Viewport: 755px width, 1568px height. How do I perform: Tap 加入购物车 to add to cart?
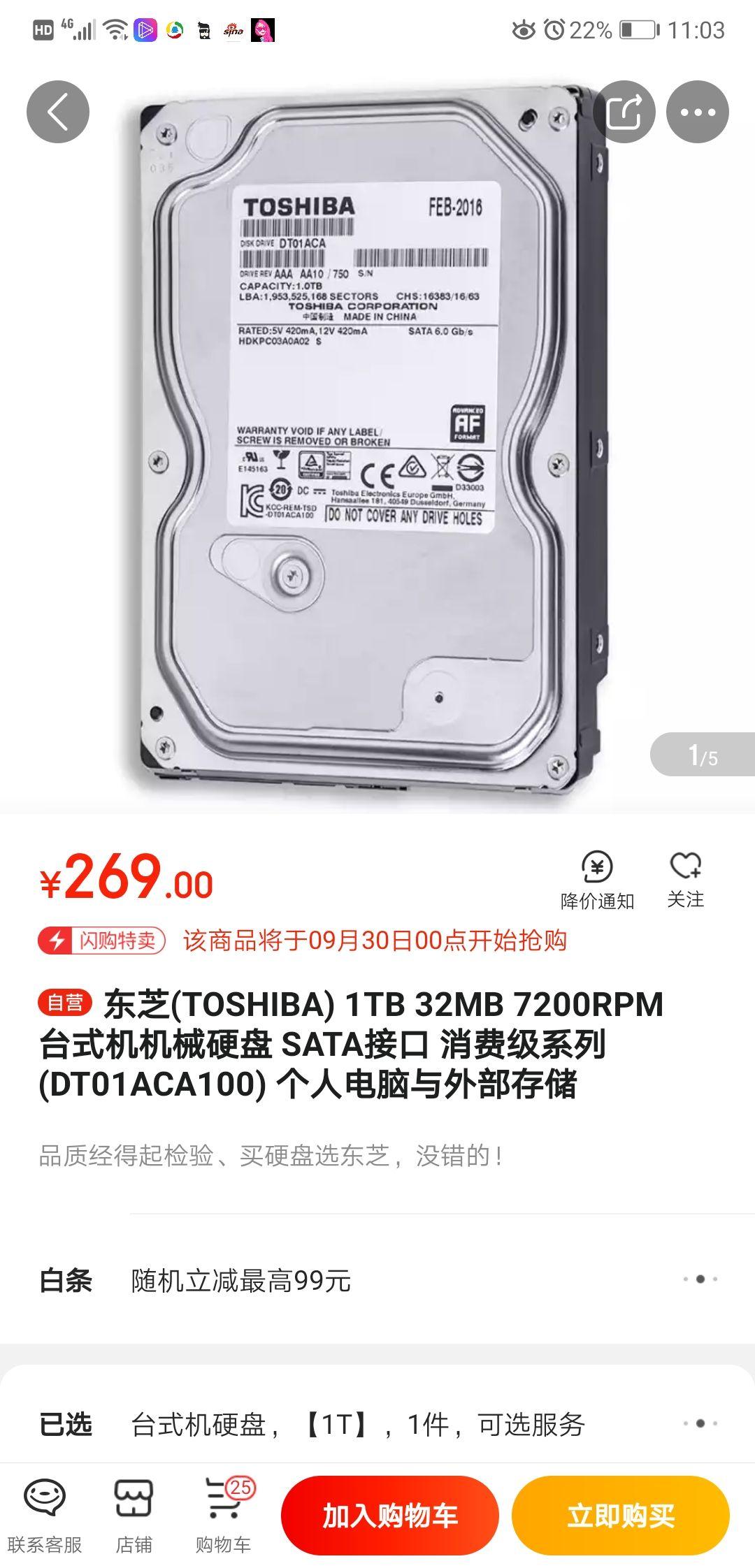click(x=390, y=1516)
